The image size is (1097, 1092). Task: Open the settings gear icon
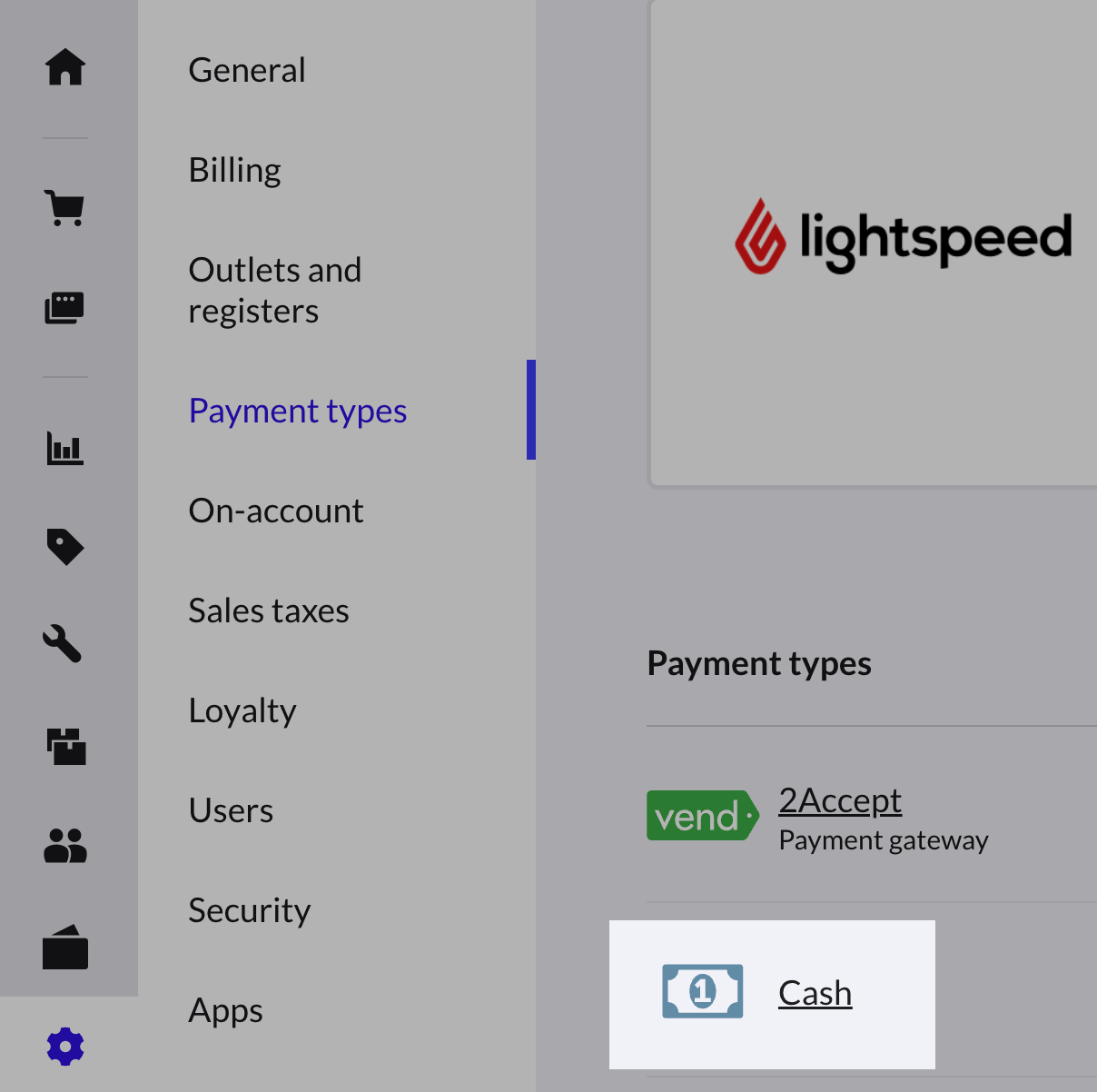click(x=65, y=1047)
